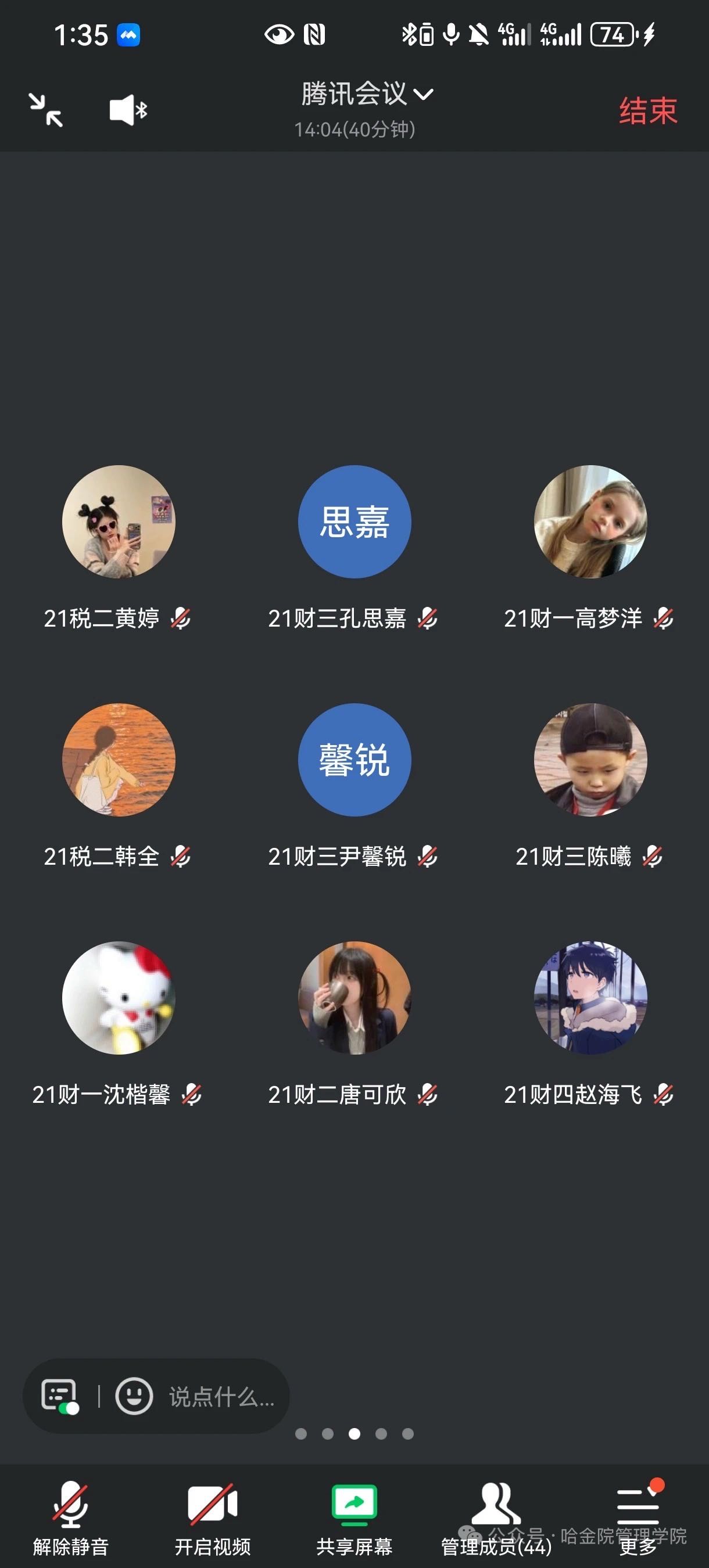Toggle the chat bubble display icon
Image resolution: width=709 pixels, height=1568 pixels.
coord(60,1396)
